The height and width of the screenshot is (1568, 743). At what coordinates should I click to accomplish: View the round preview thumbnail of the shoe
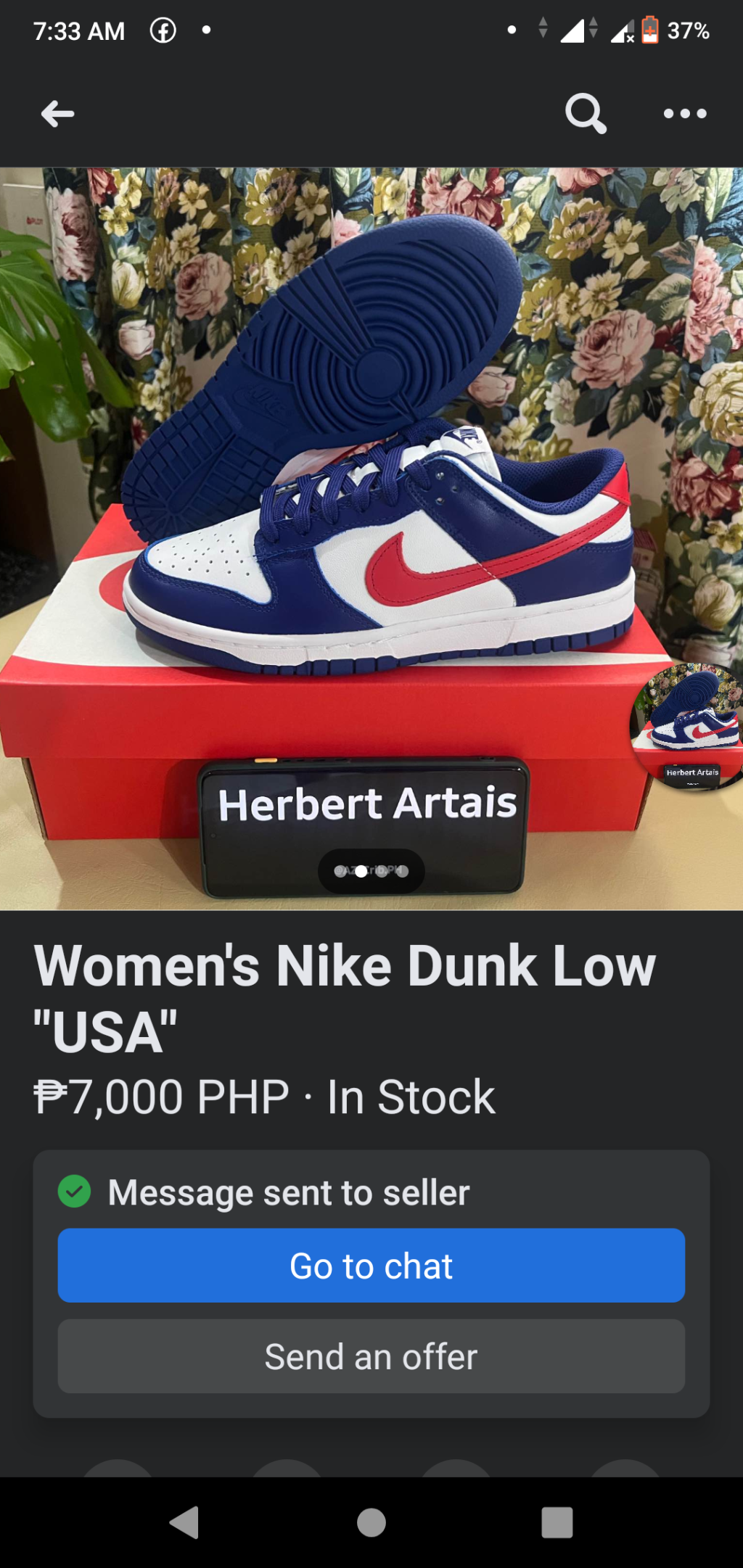click(688, 727)
